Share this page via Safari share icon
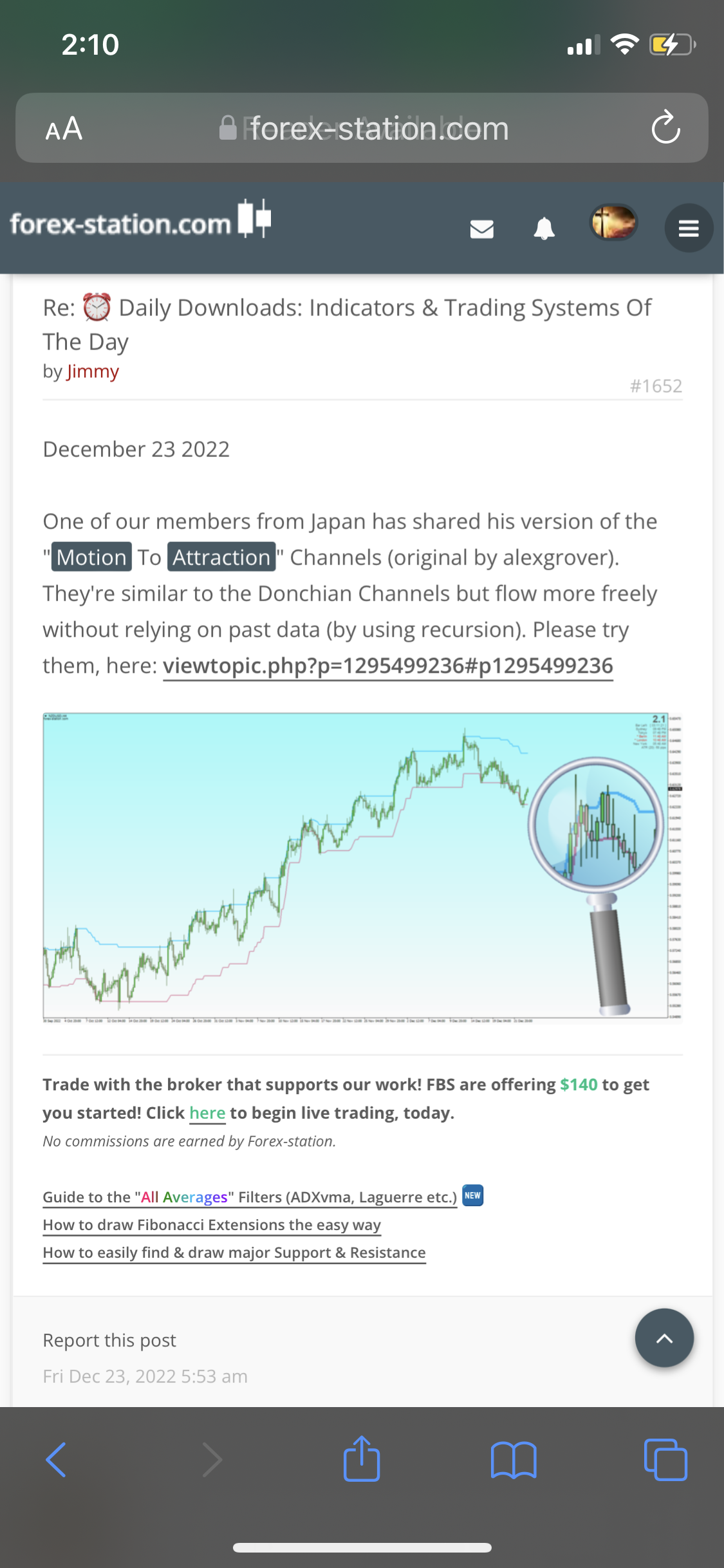This screenshot has width=724, height=1568. tap(362, 1459)
